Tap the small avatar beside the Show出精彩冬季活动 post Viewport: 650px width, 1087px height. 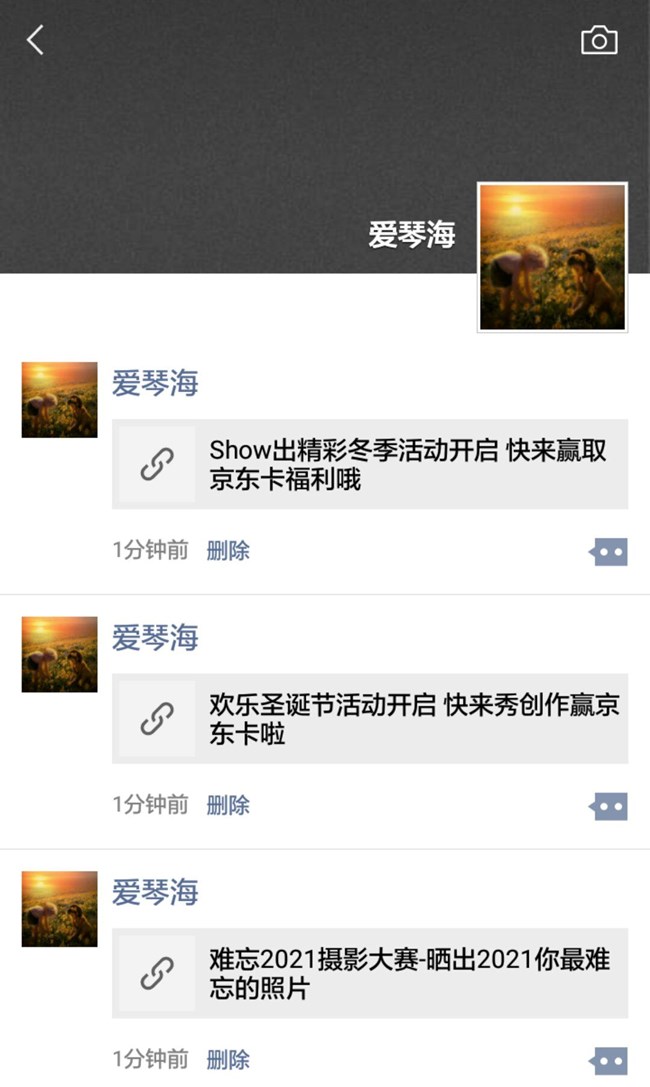pos(60,400)
